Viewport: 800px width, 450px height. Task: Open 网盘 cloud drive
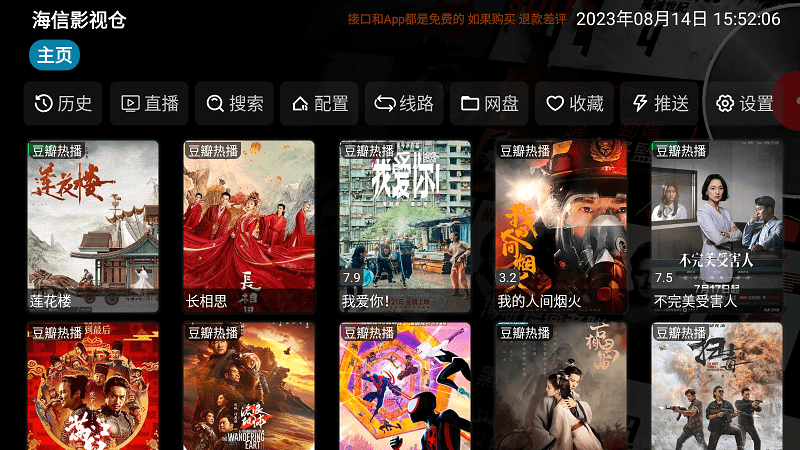tap(490, 103)
